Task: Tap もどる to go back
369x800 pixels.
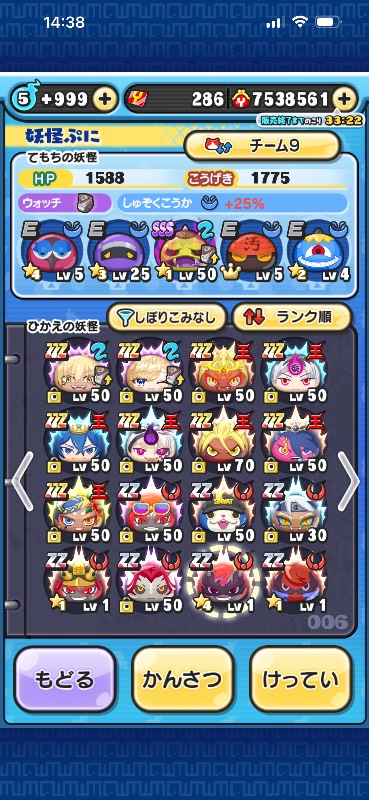Action: [65, 680]
